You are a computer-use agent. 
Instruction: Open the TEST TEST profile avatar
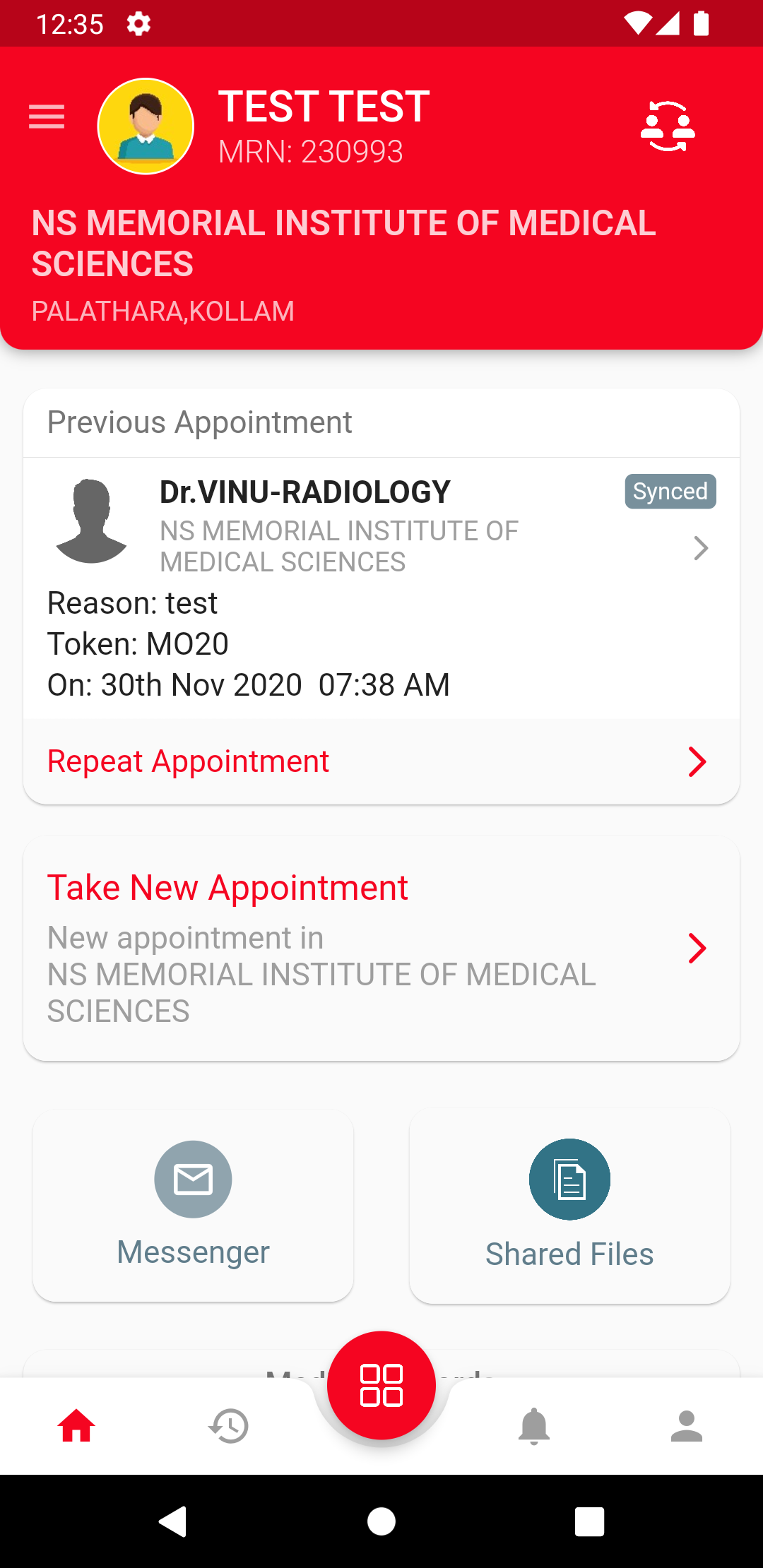pos(146,126)
